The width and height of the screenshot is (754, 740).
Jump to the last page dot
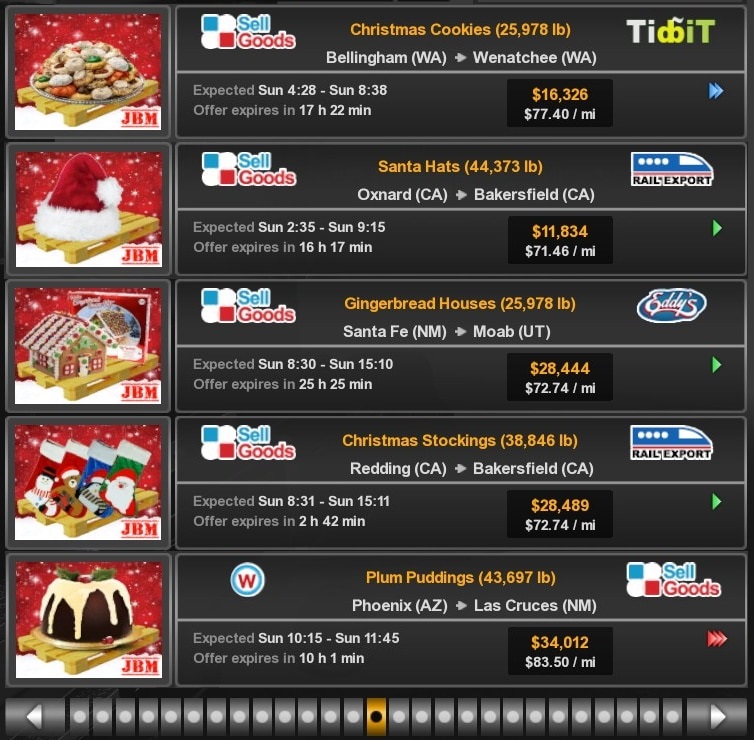672,716
